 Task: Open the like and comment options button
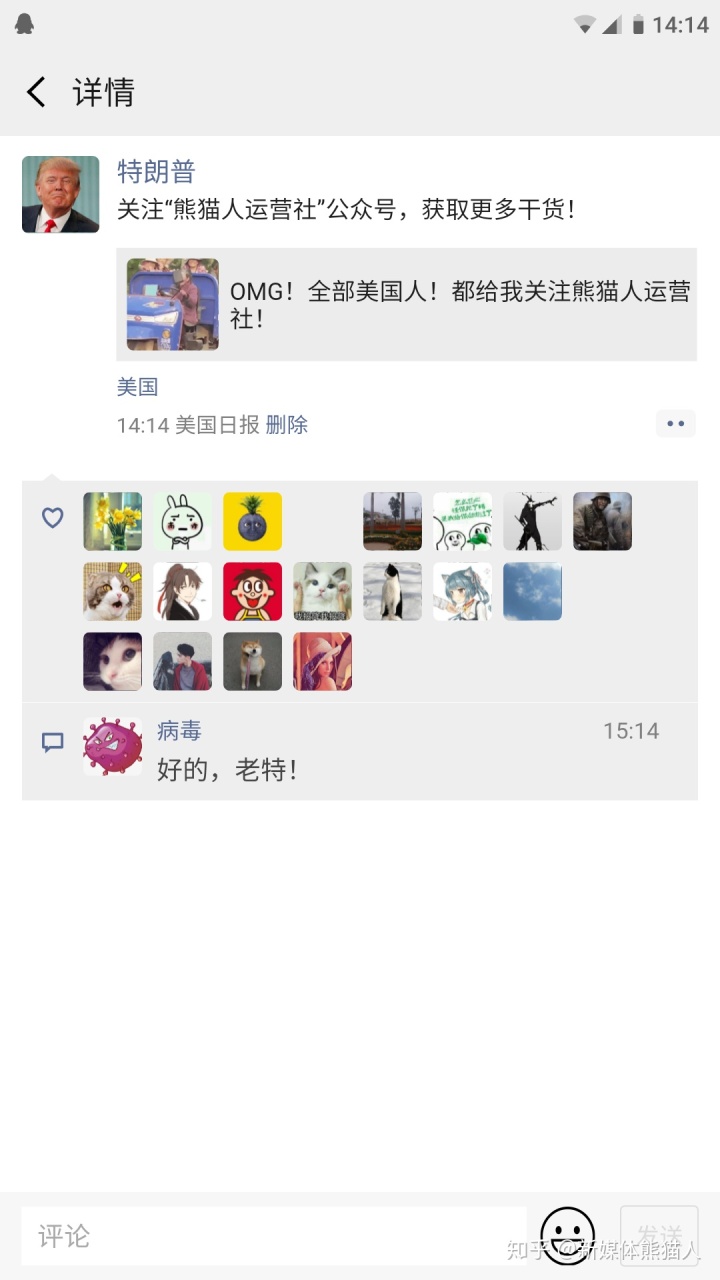point(675,424)
